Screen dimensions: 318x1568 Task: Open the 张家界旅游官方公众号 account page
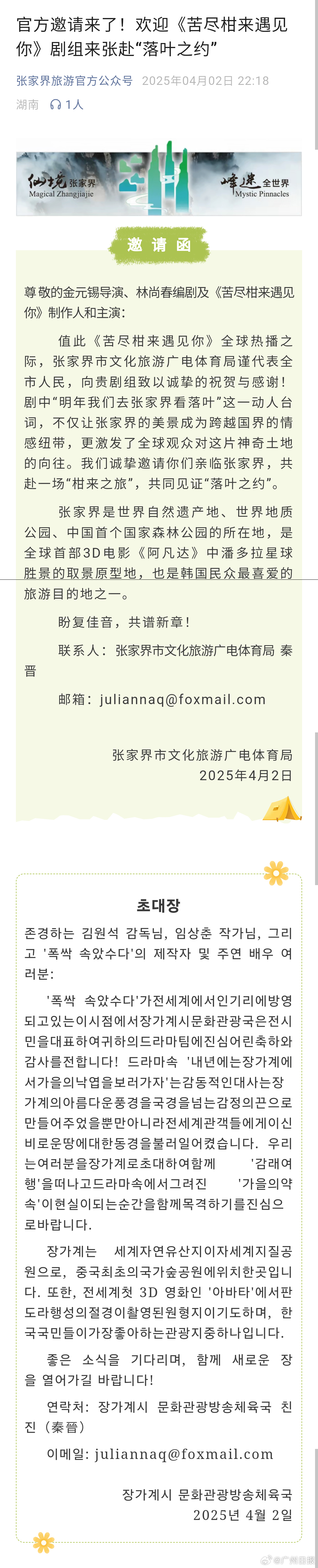74,81
